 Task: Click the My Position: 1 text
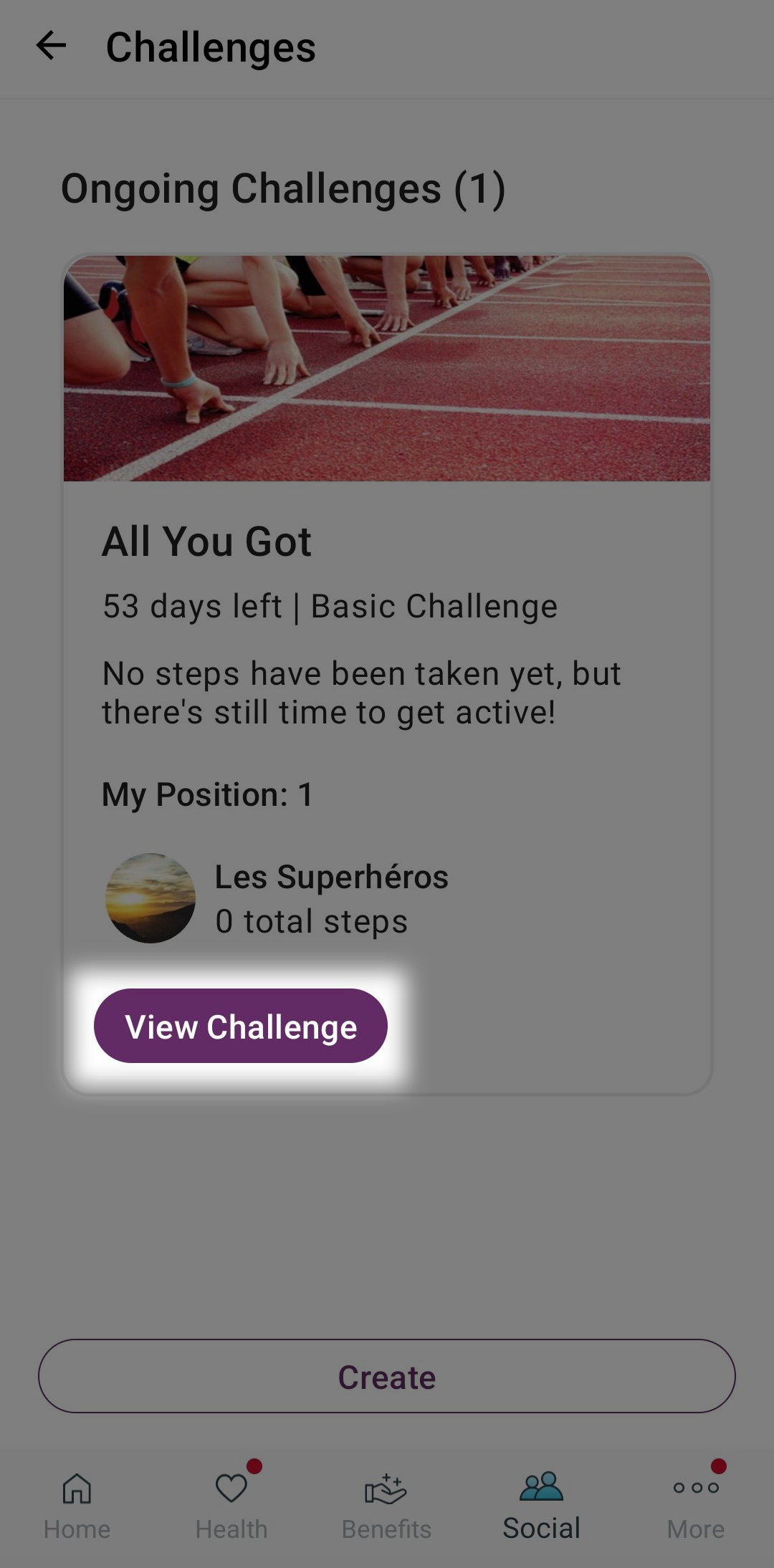(x=208, y=794)
